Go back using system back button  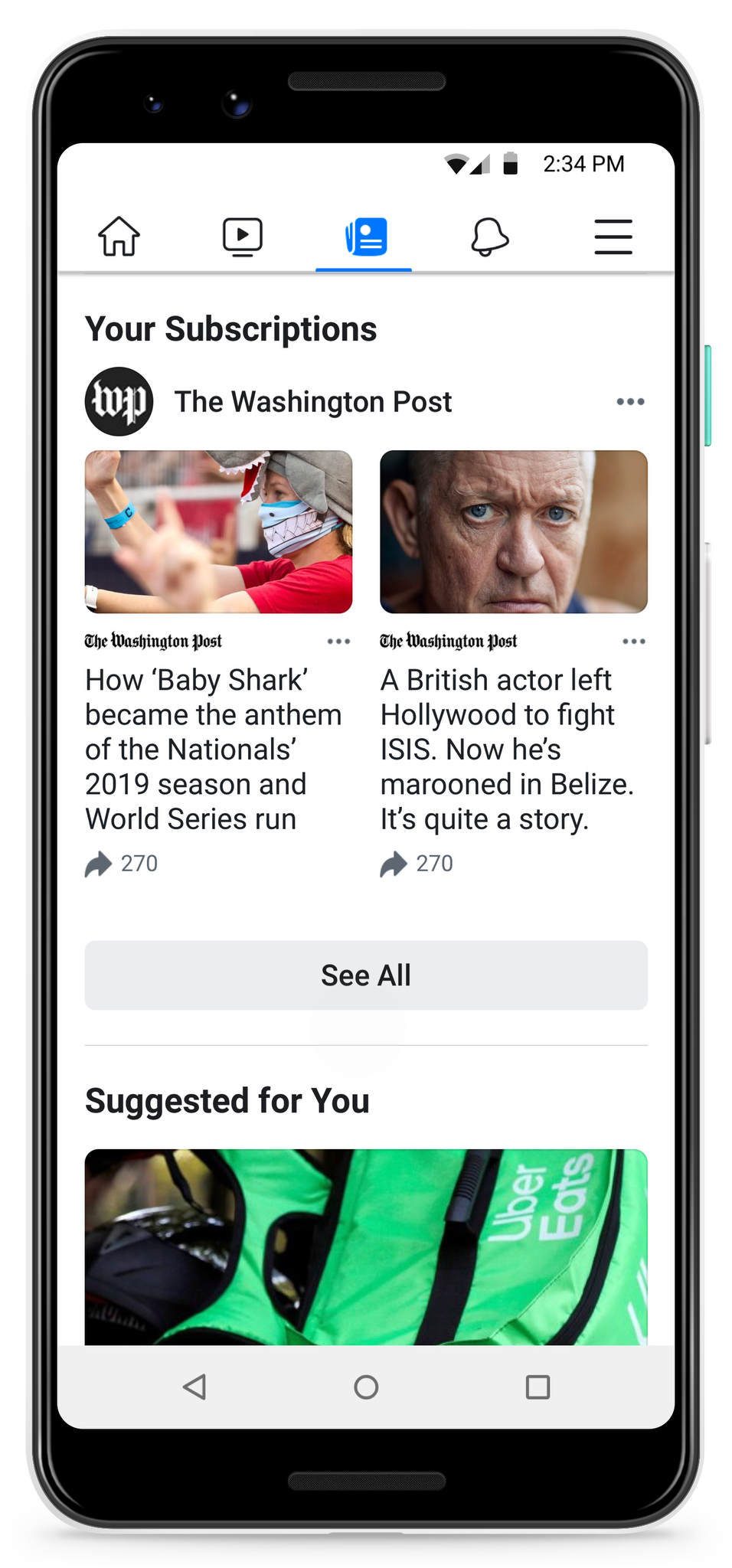click(x=194, y=1387)
